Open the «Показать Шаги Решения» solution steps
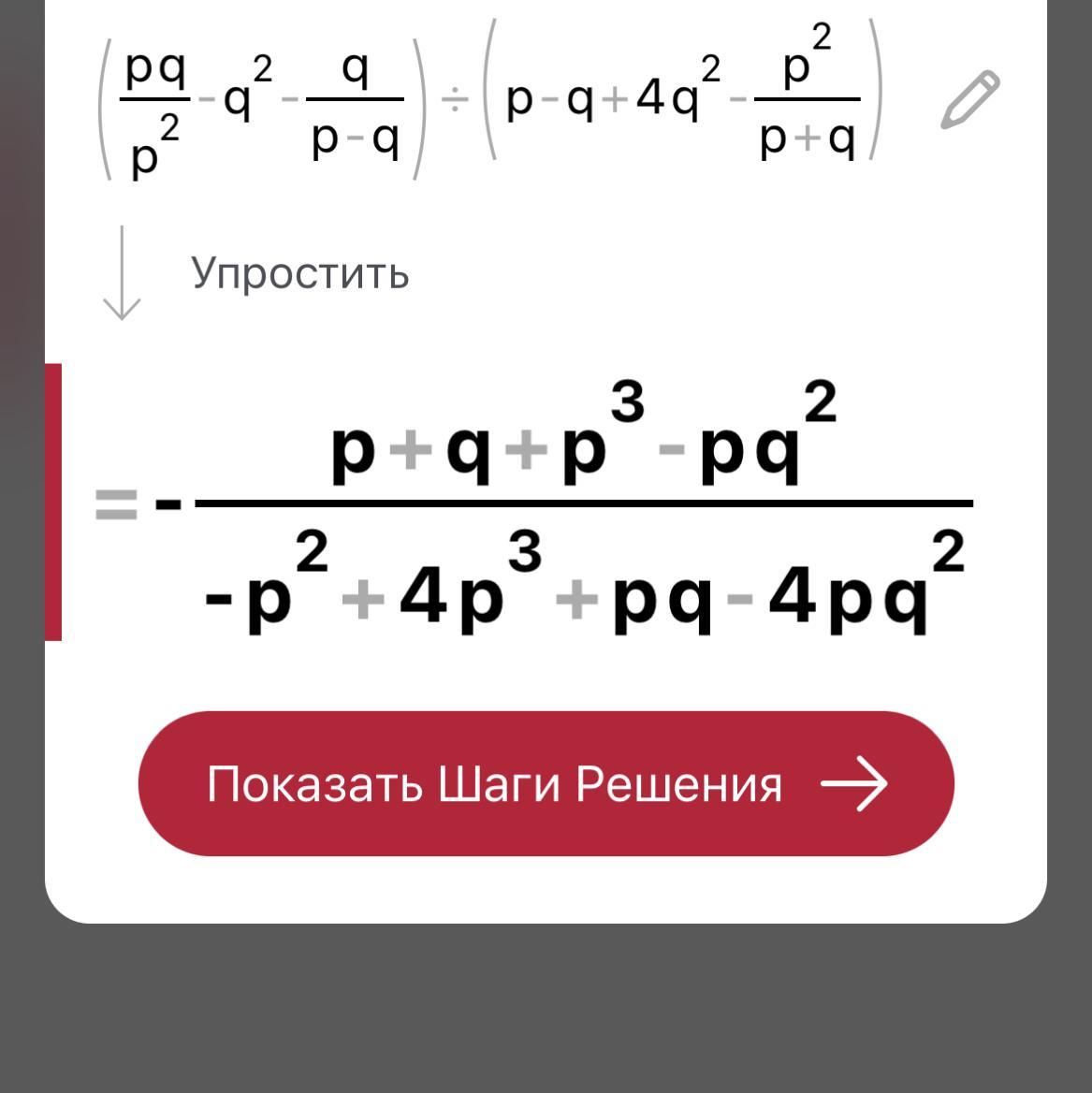 click(546, 783)
